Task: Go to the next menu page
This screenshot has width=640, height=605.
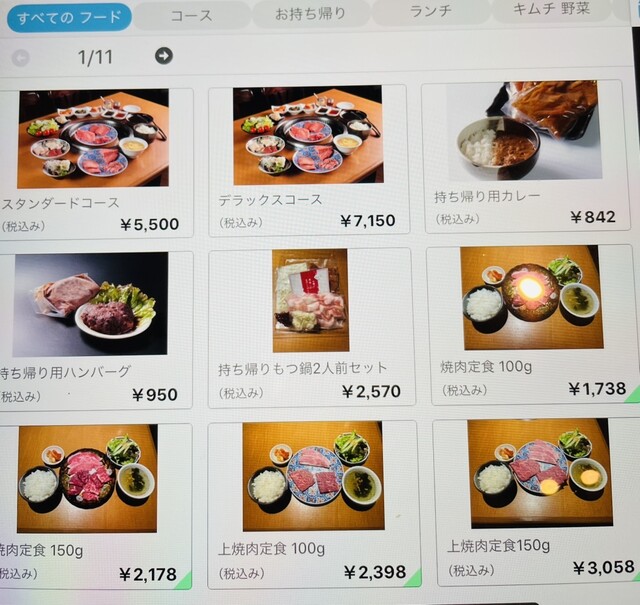Action: (164, 56)
